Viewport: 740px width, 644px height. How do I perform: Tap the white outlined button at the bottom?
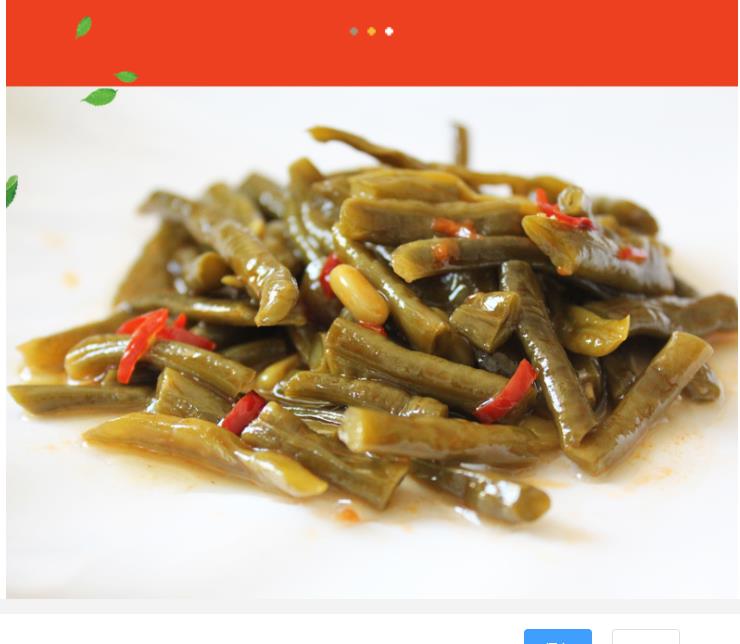pos(645,637)
